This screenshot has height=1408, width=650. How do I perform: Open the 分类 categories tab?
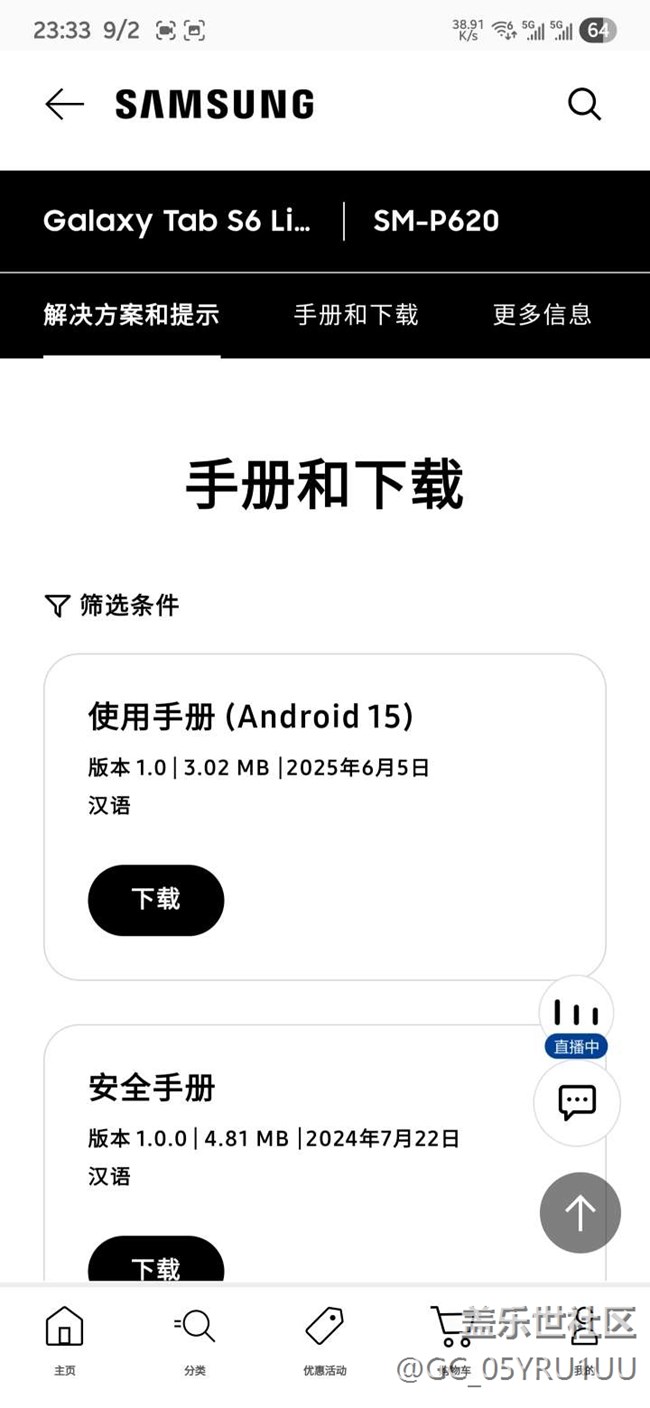pos(194,1342)
